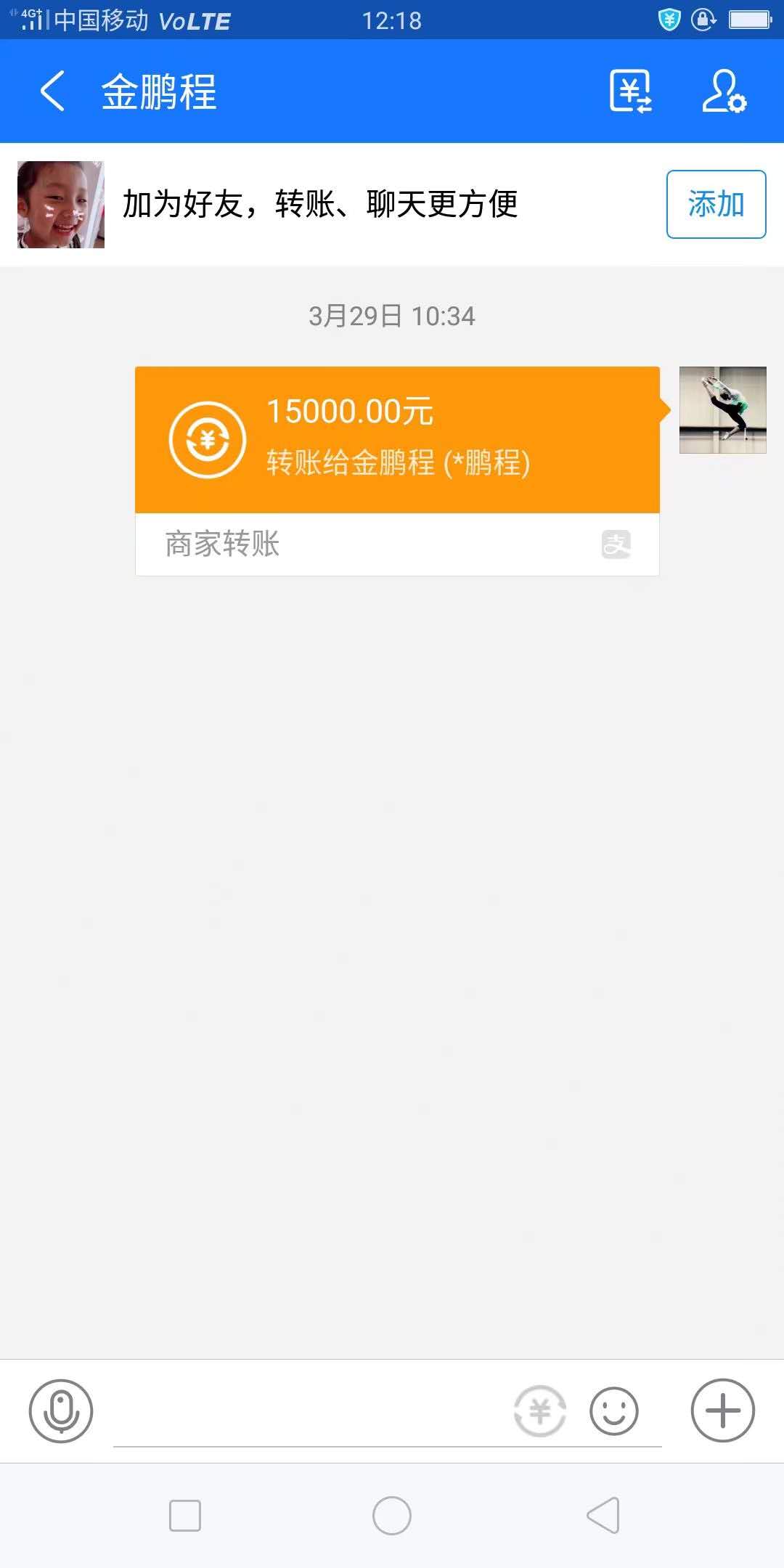
Task: Tap 添加 to add as friend
Action: coord(716,204)
